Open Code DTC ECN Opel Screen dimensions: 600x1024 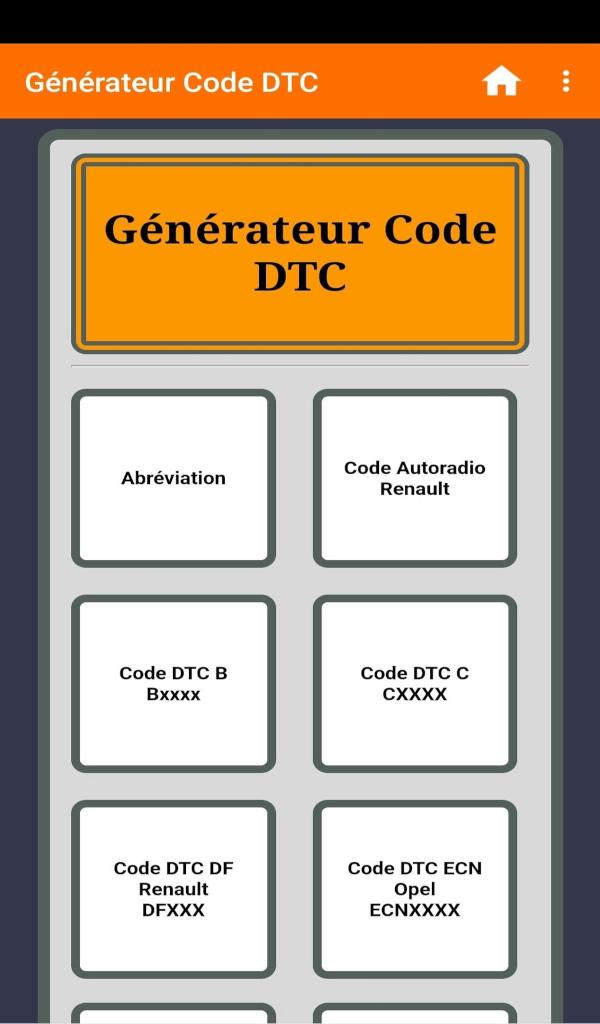[415, 889]
